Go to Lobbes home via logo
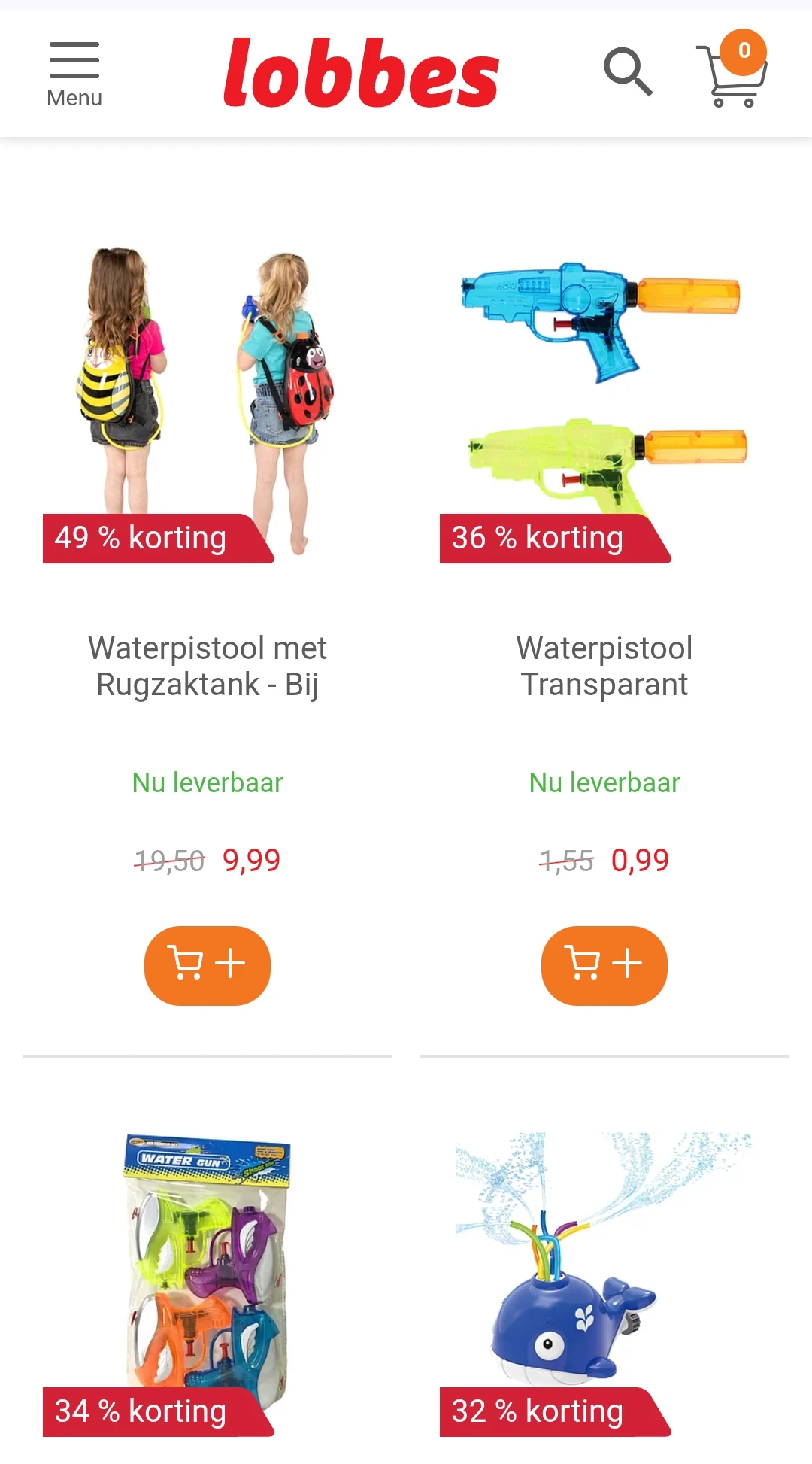Viewport: 812px width, 1464px height. [x=361, y=74]
